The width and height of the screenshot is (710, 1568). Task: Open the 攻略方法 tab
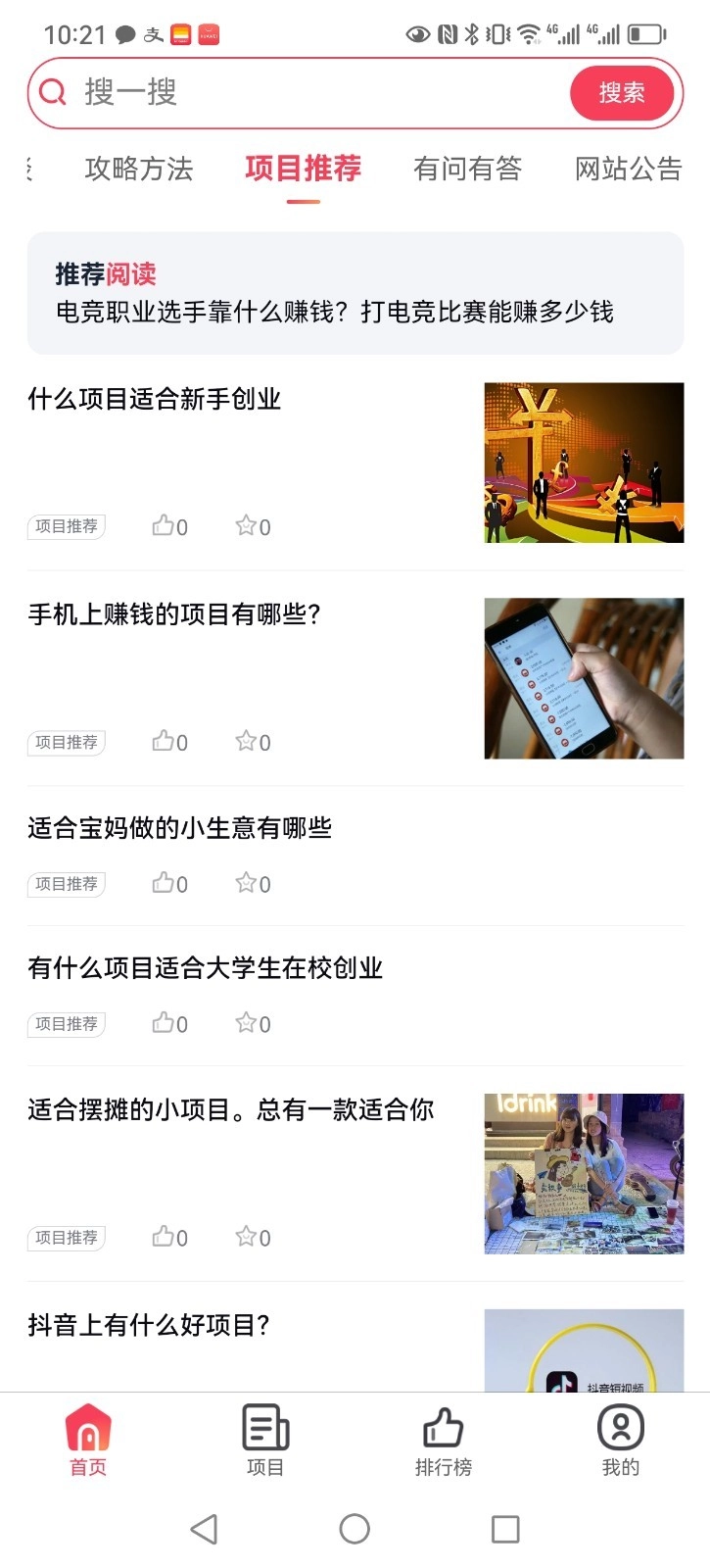point(139,169)
